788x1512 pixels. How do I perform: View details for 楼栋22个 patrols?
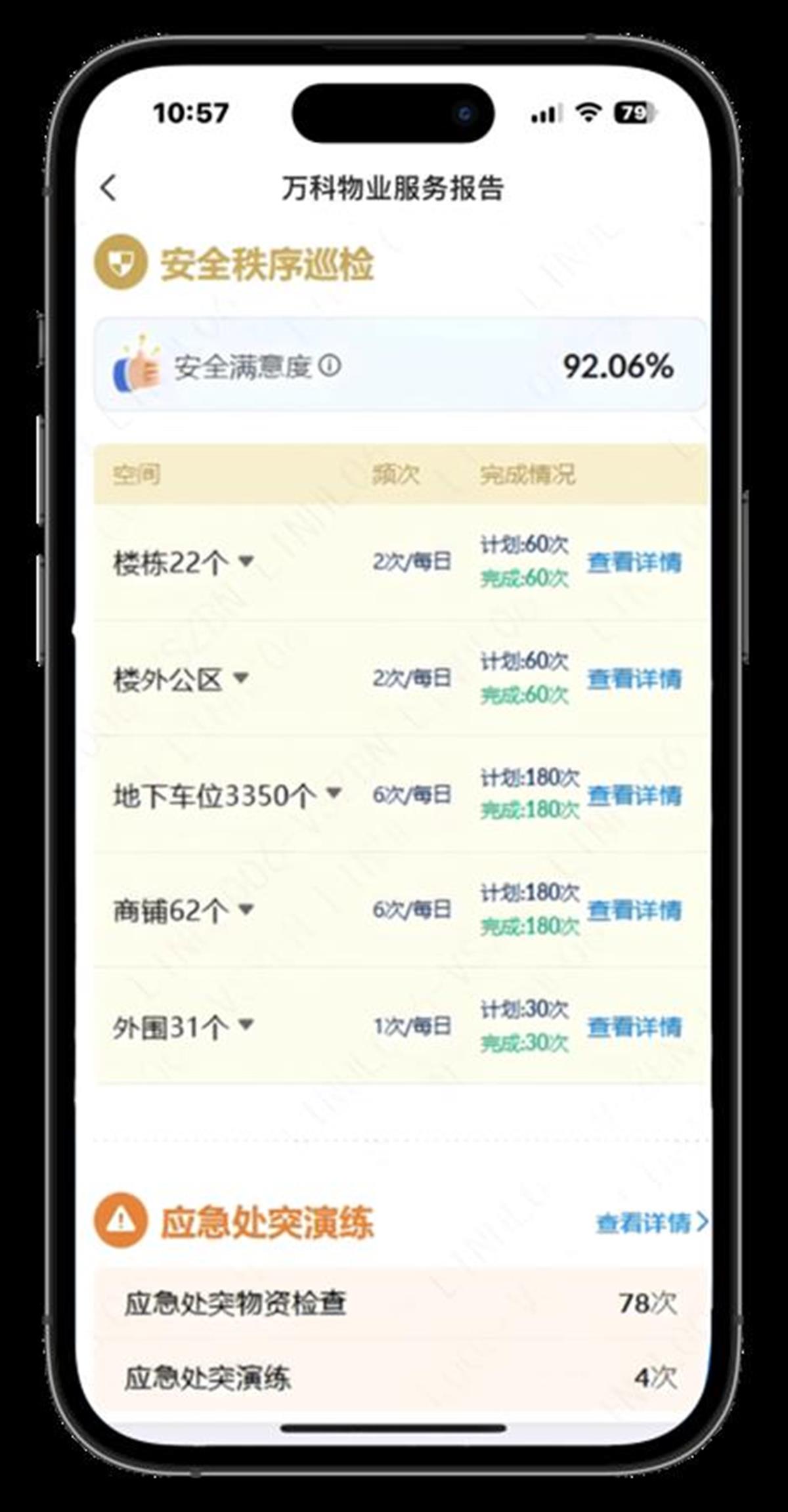634,563
